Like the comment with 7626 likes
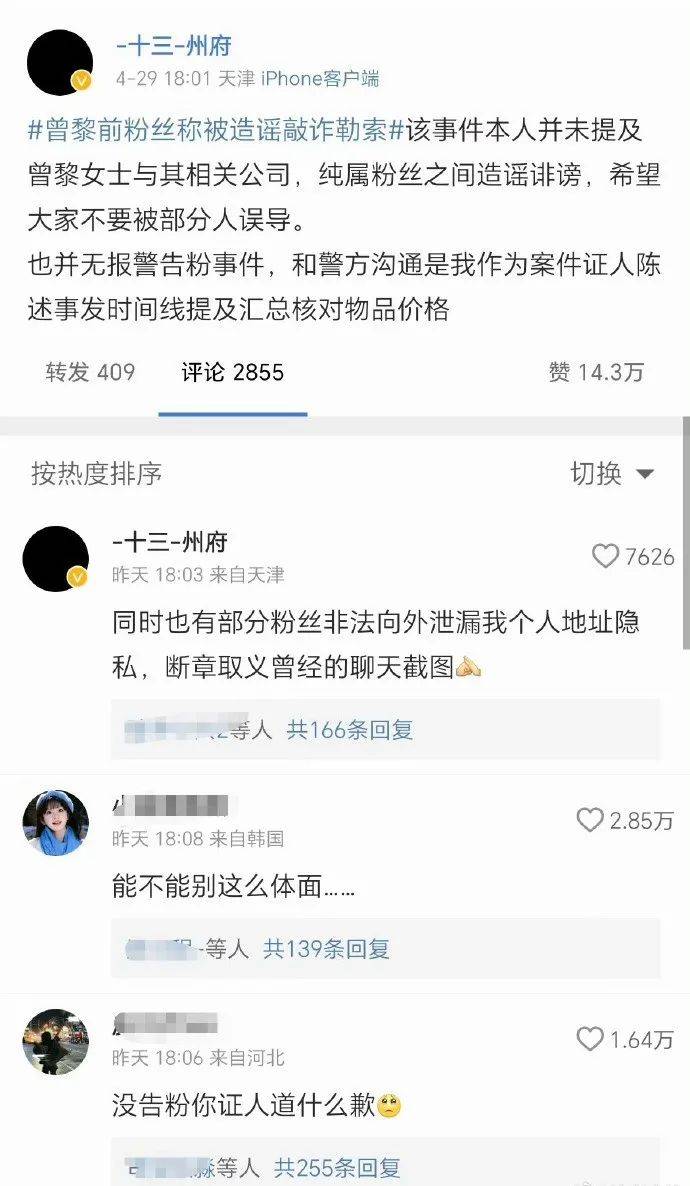 tap(606, 556)
